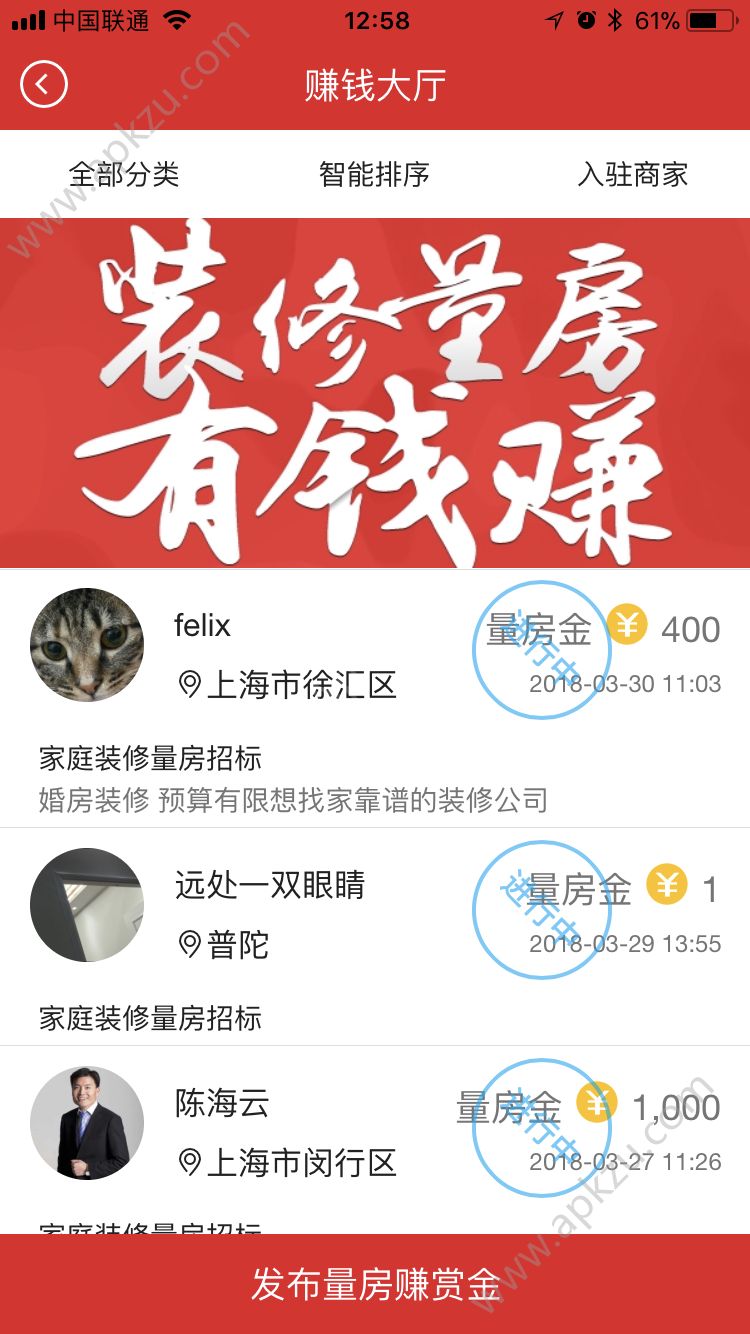
Task: Tap the 进行中 stamp on felix's order
Action: (x=541, y=649)
